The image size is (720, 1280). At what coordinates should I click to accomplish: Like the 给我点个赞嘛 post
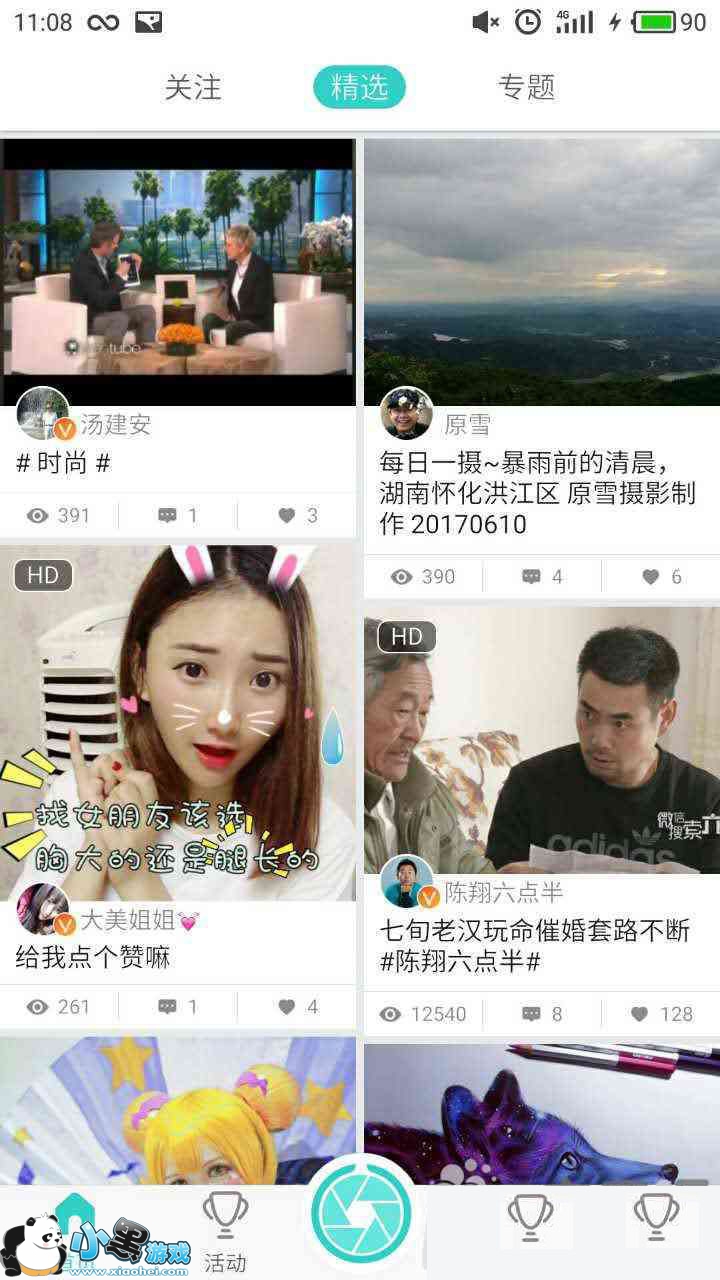pos(297,1007)
